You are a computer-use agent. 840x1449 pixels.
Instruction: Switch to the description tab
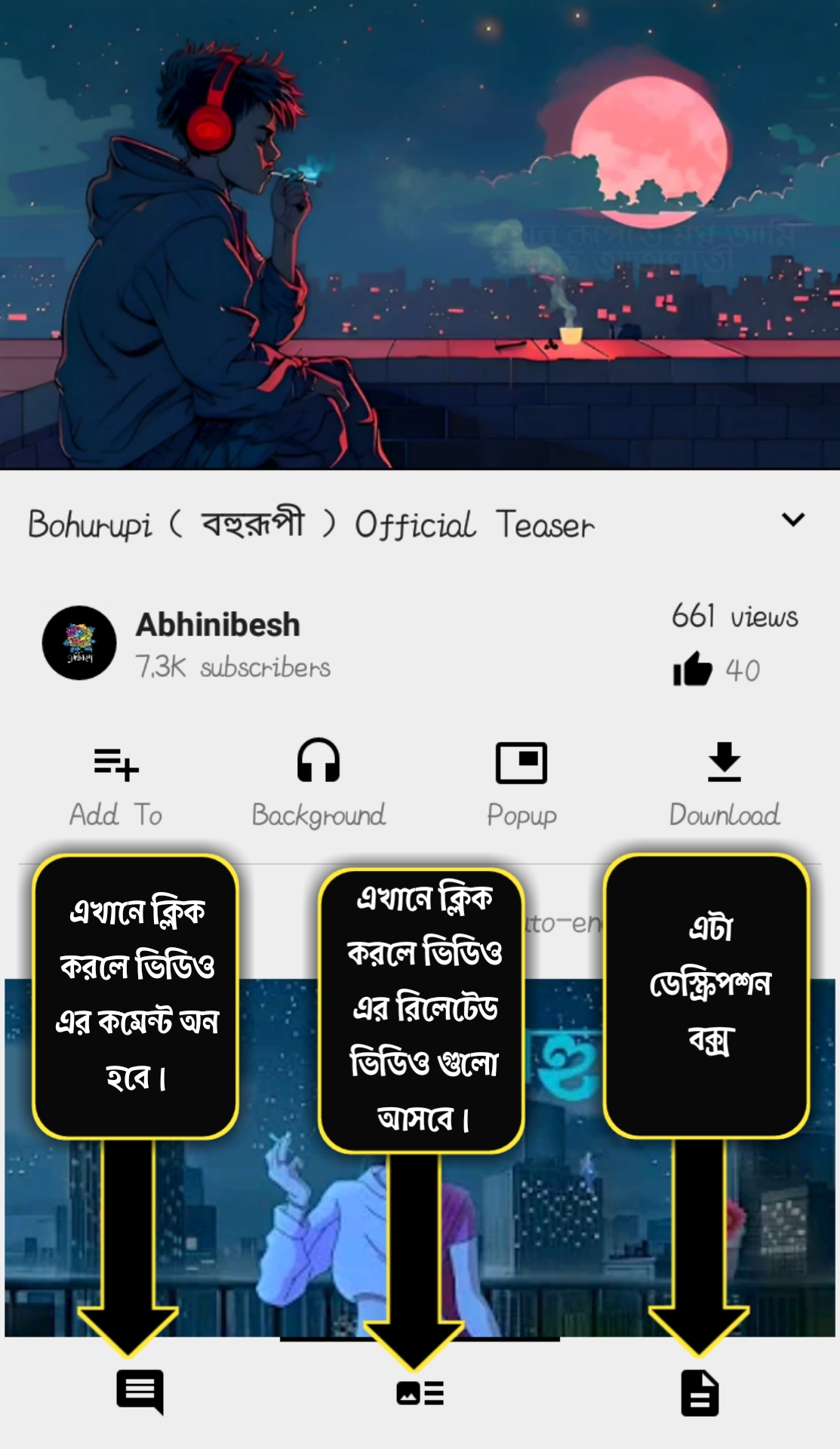700,1392
